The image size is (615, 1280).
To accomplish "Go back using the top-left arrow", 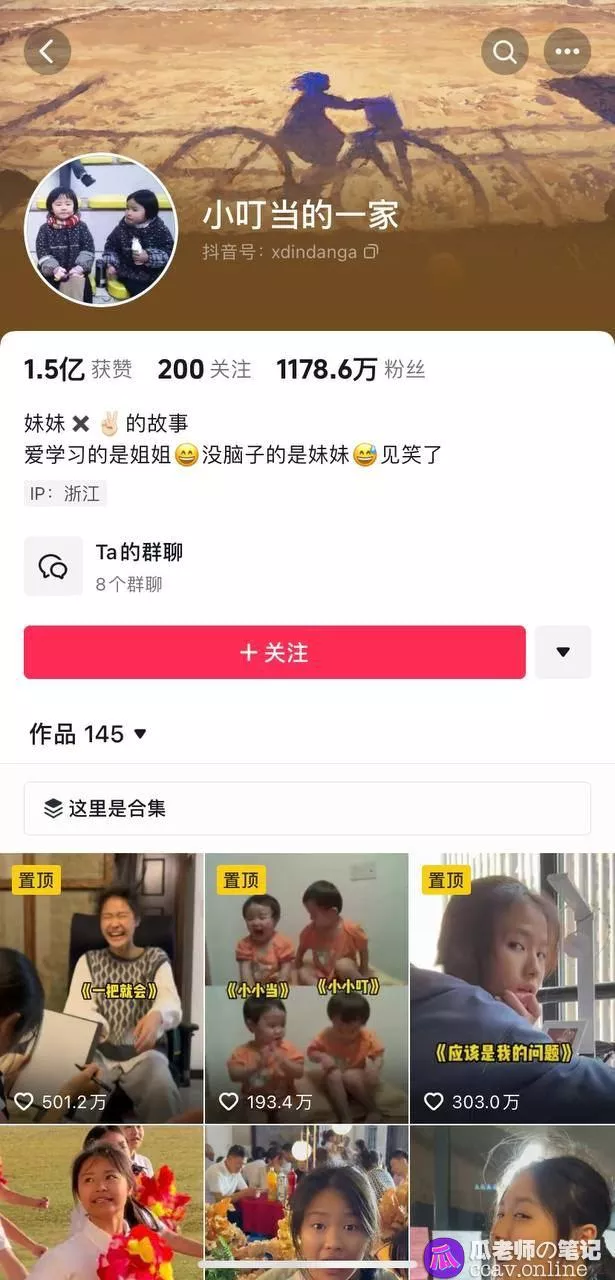I will tap(47, 50).
